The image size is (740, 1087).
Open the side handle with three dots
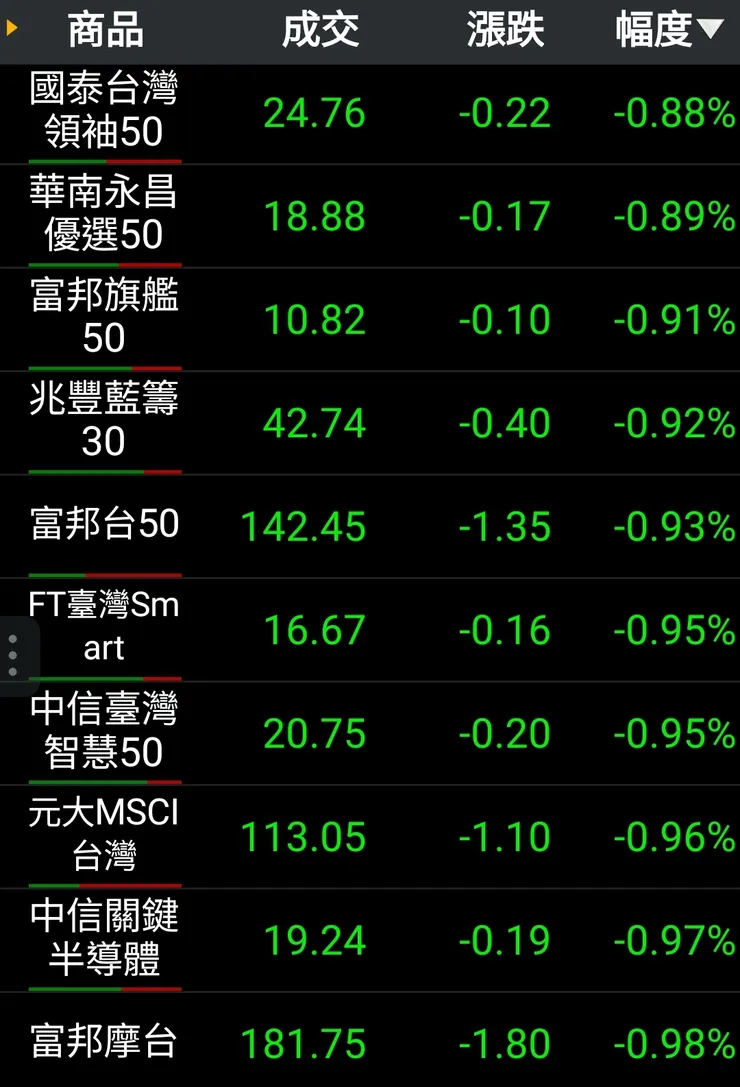pos(12,655)
